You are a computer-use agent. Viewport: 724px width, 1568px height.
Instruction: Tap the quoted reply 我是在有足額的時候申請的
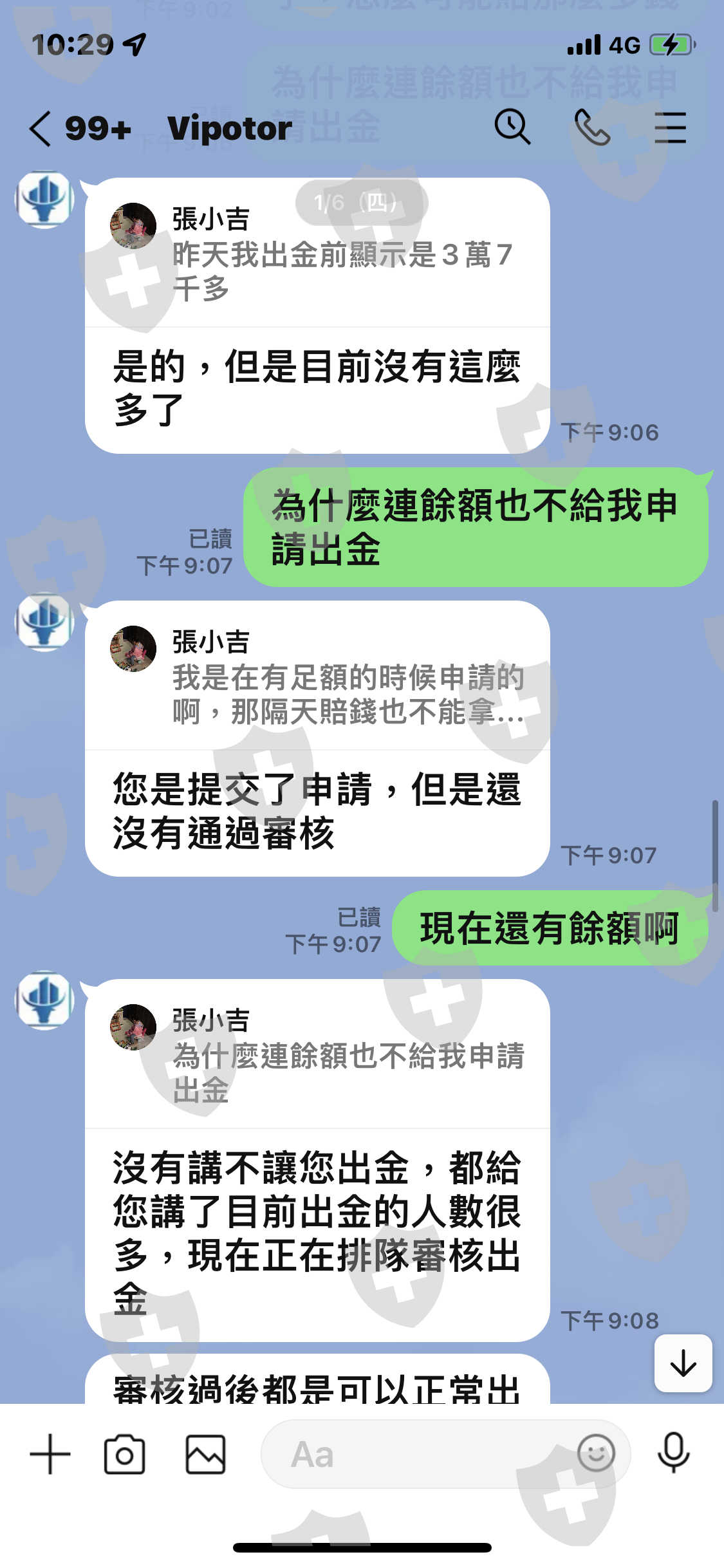click(317, 677)
